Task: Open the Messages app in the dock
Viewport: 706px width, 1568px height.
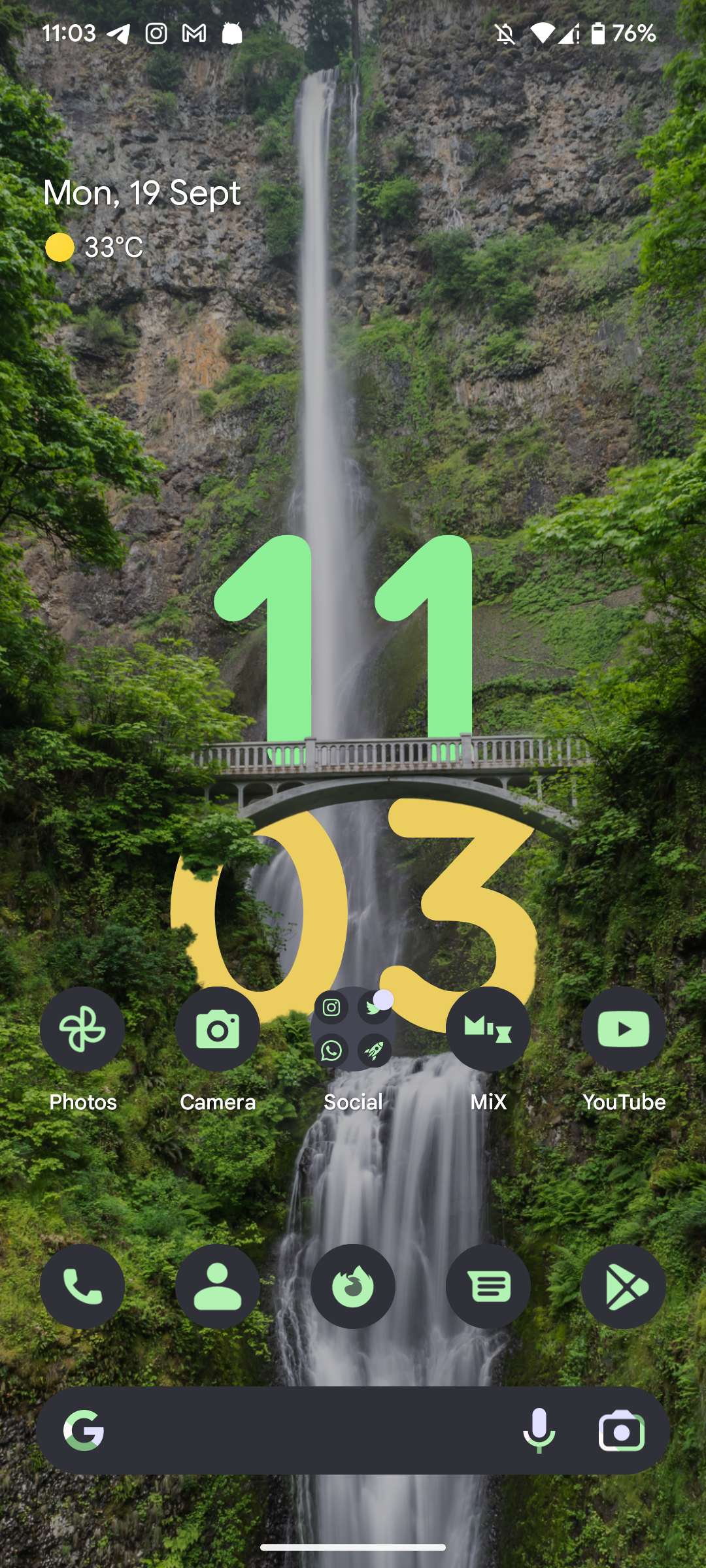Action: point(488,1286)
